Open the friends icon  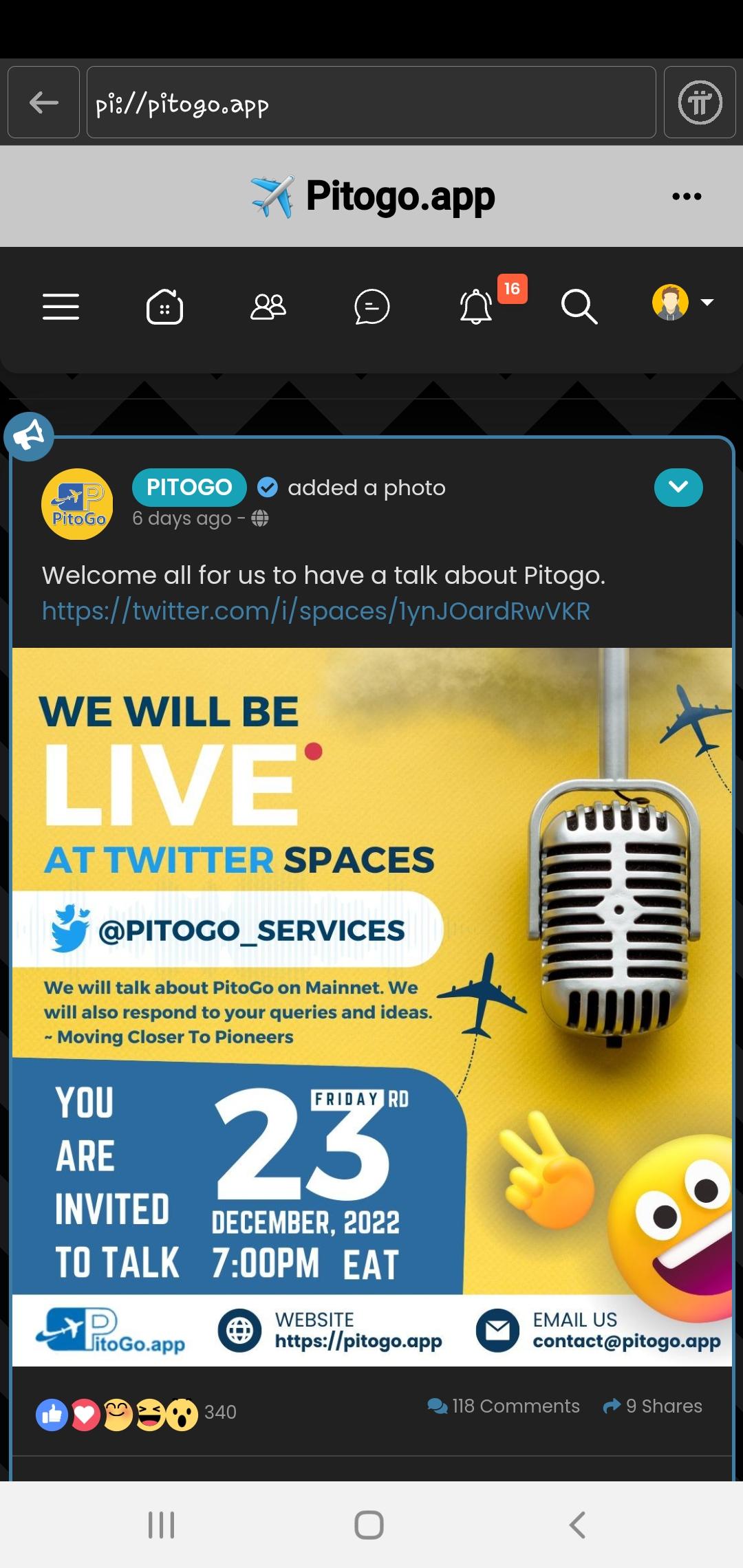click(x=268, y=307)
